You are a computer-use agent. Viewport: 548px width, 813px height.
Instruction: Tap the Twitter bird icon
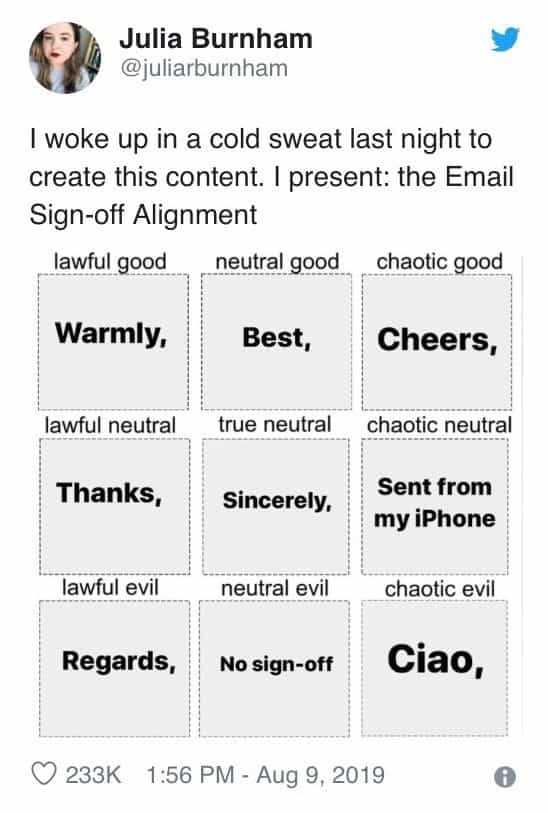click(x=505, y=39)
